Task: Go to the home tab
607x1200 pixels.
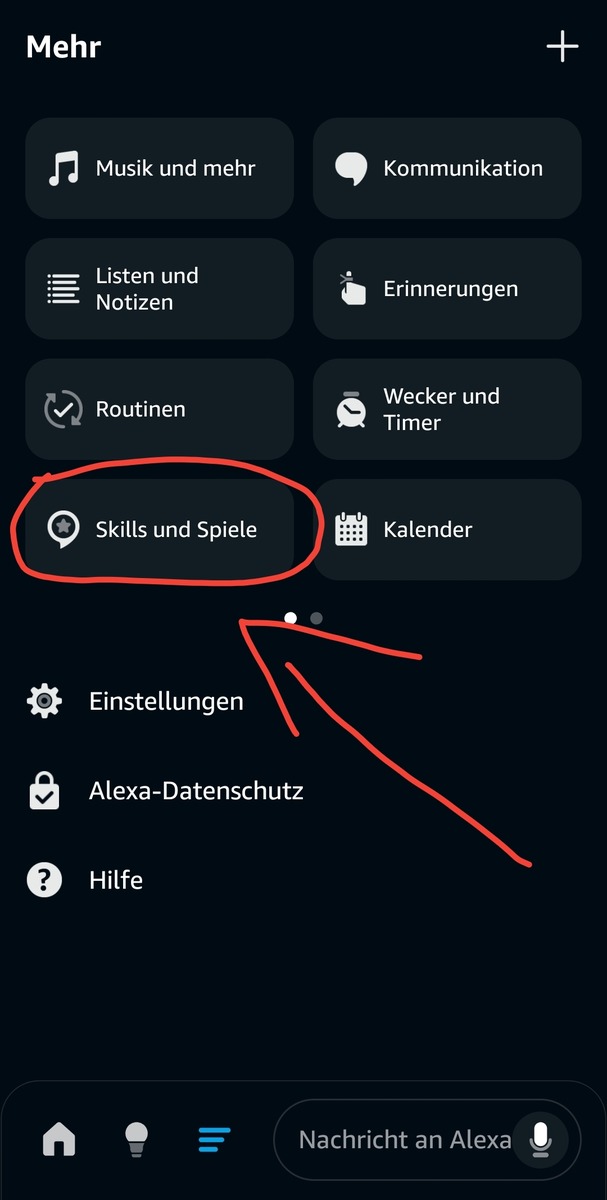Action: 59,1138
